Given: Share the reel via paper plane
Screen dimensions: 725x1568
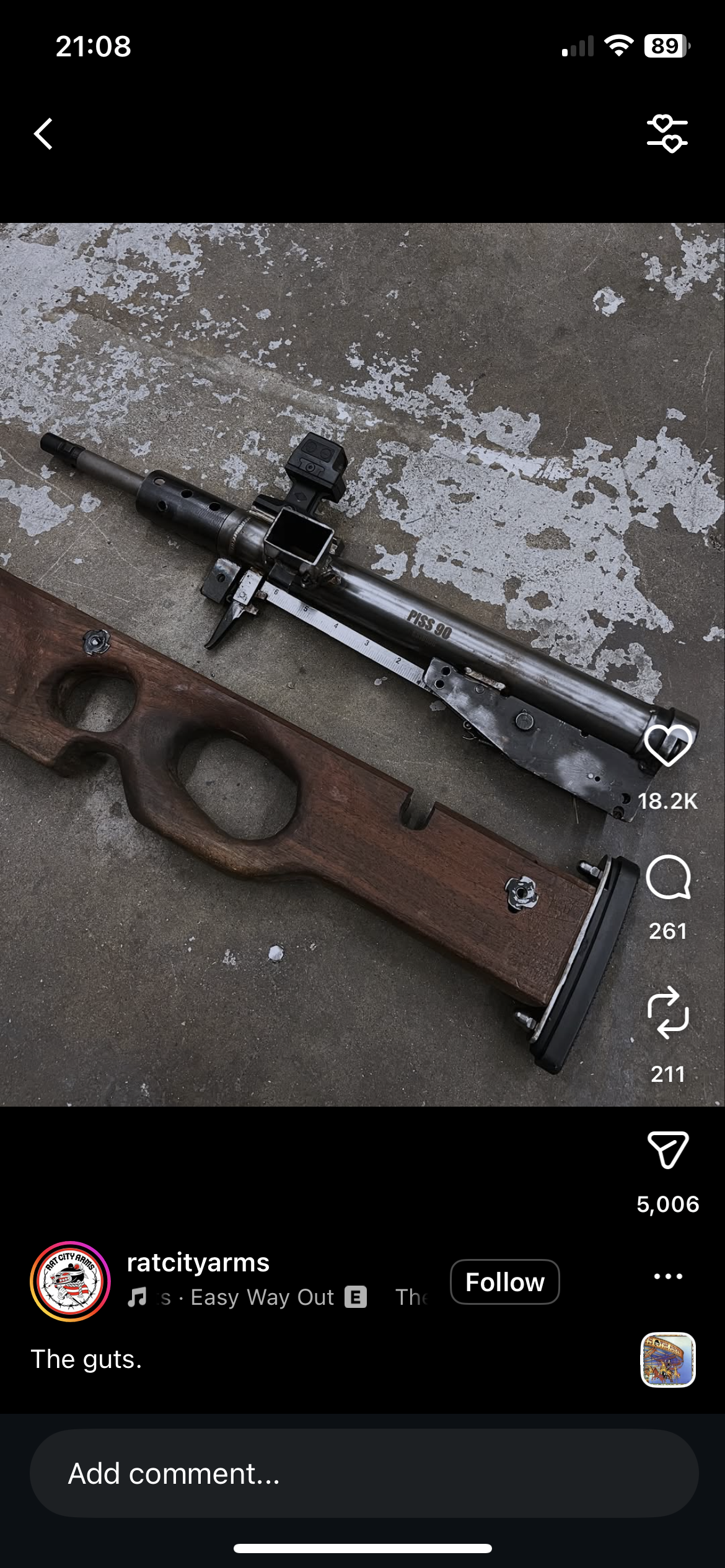Looking at the screenshot, I should [667, 1151].
